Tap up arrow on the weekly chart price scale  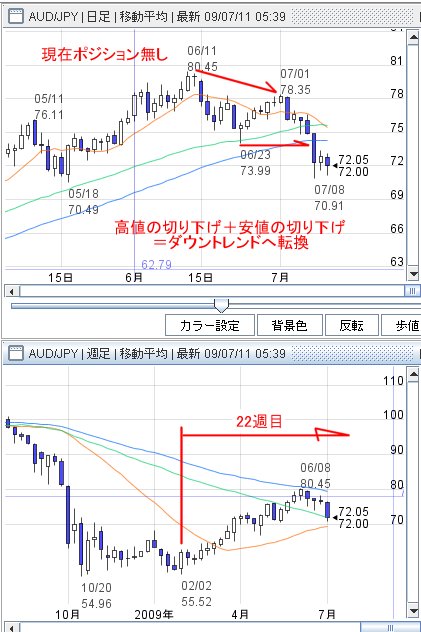pyautogui.click(x=413, y=375)
